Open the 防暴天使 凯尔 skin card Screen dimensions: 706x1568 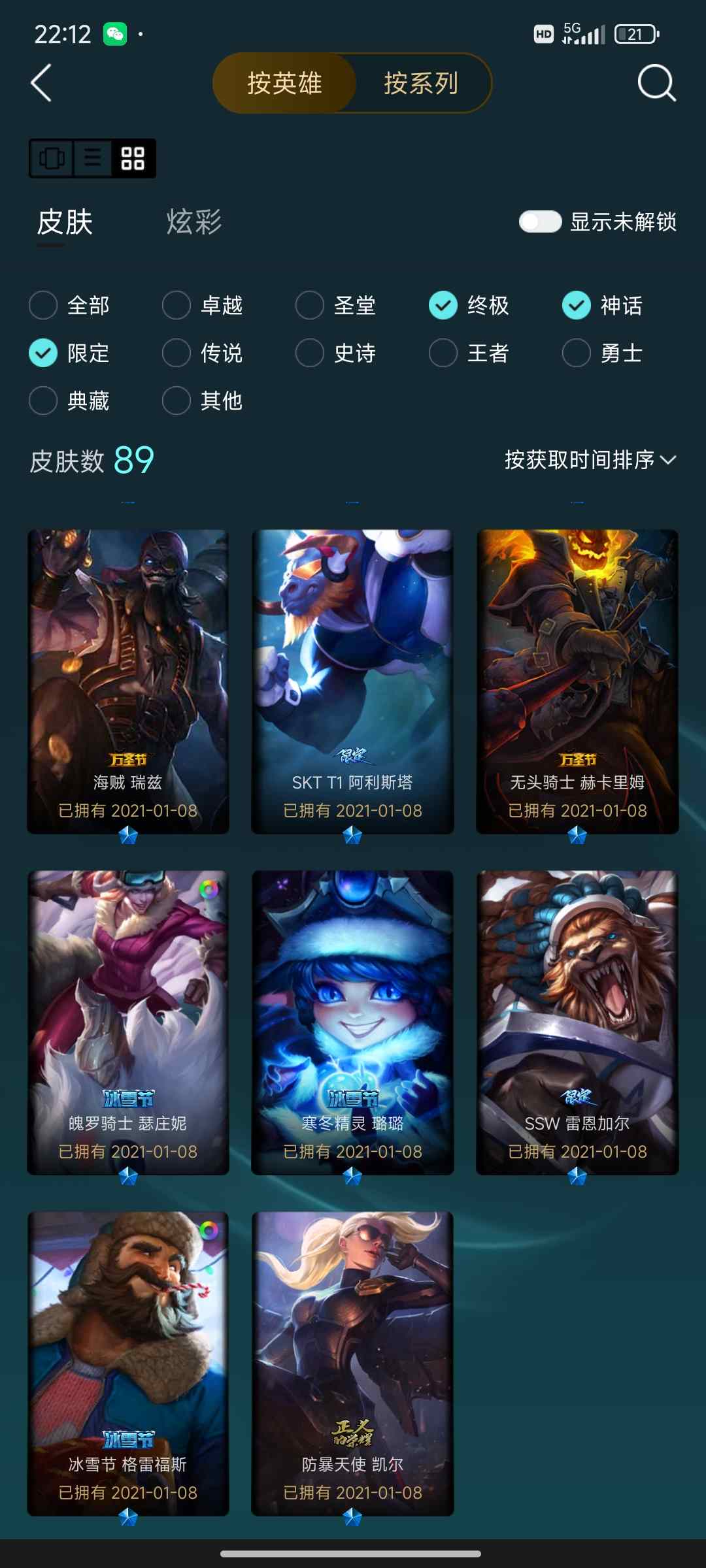click(352, 1362)
